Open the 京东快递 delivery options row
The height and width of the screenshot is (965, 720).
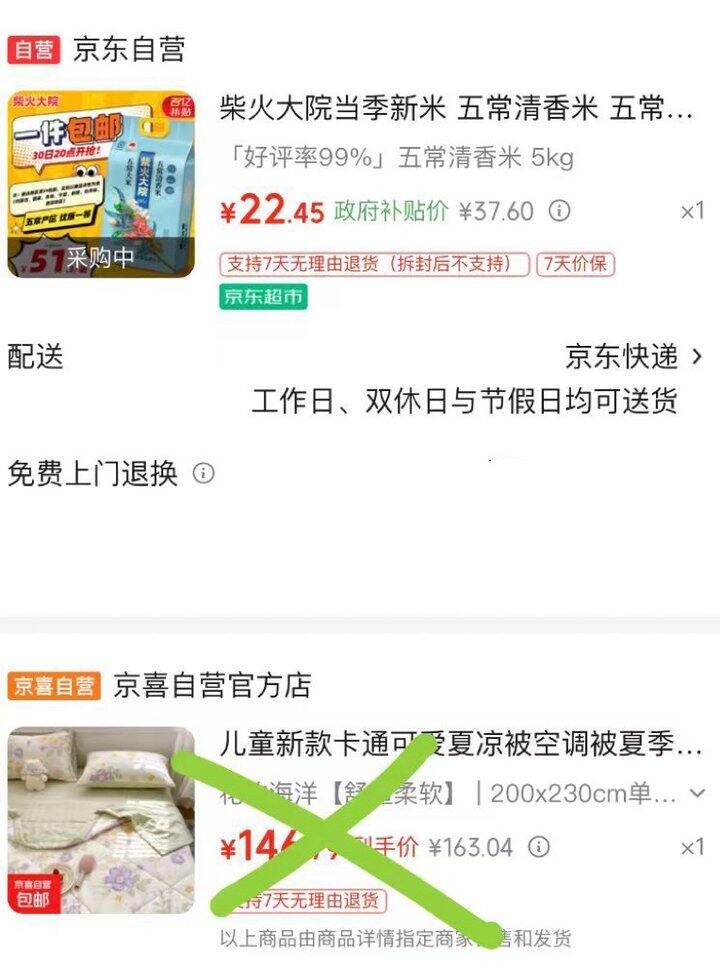[x=634, y=356]
